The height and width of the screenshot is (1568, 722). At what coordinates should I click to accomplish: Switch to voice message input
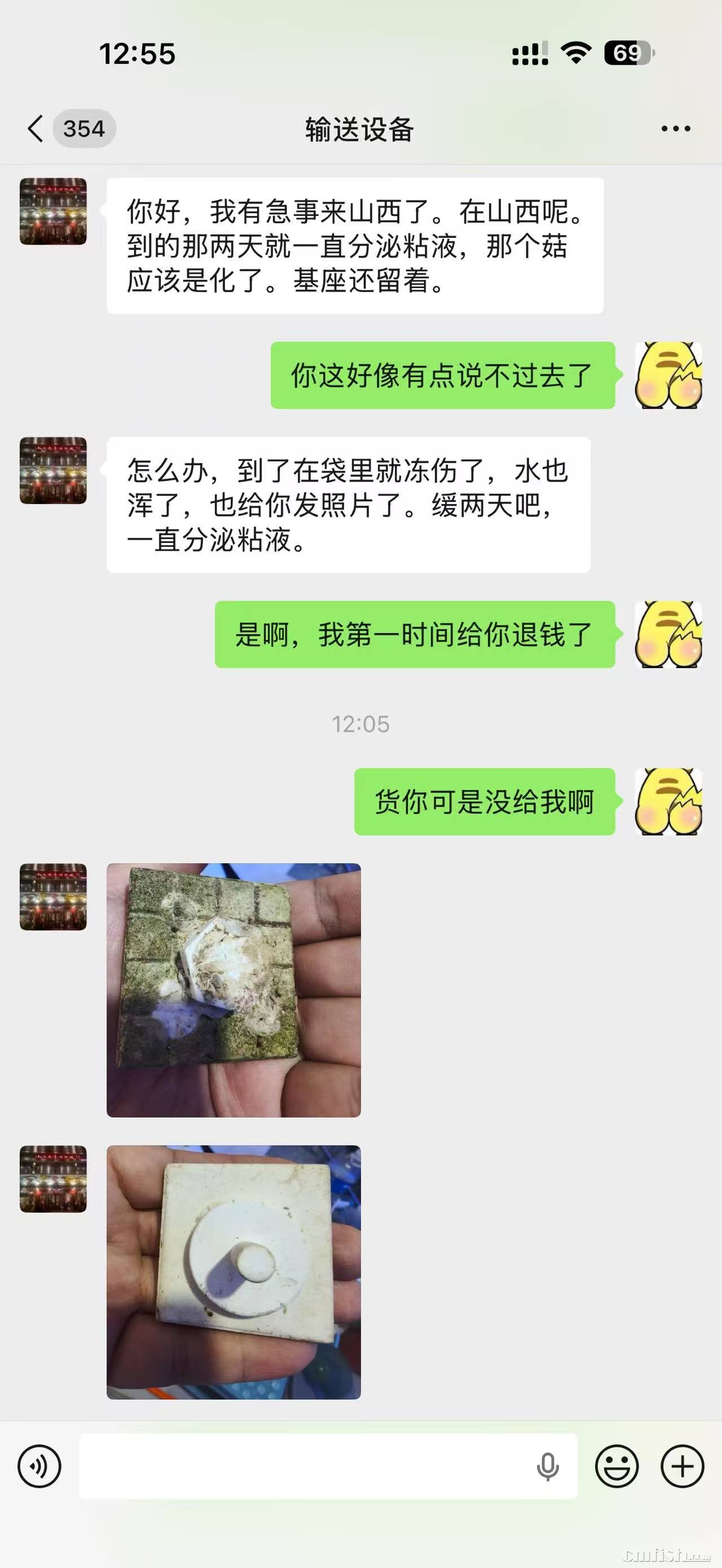(39, 1467)
